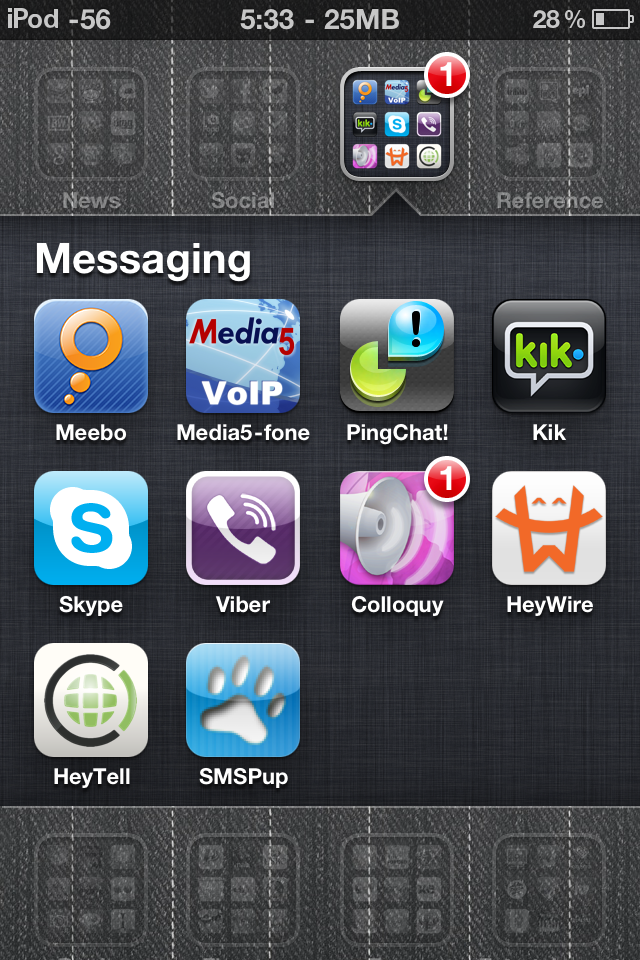Screen dimensions: 640x960
Task: Close the Messaging folder via its icon
Action: coord(397,124)
